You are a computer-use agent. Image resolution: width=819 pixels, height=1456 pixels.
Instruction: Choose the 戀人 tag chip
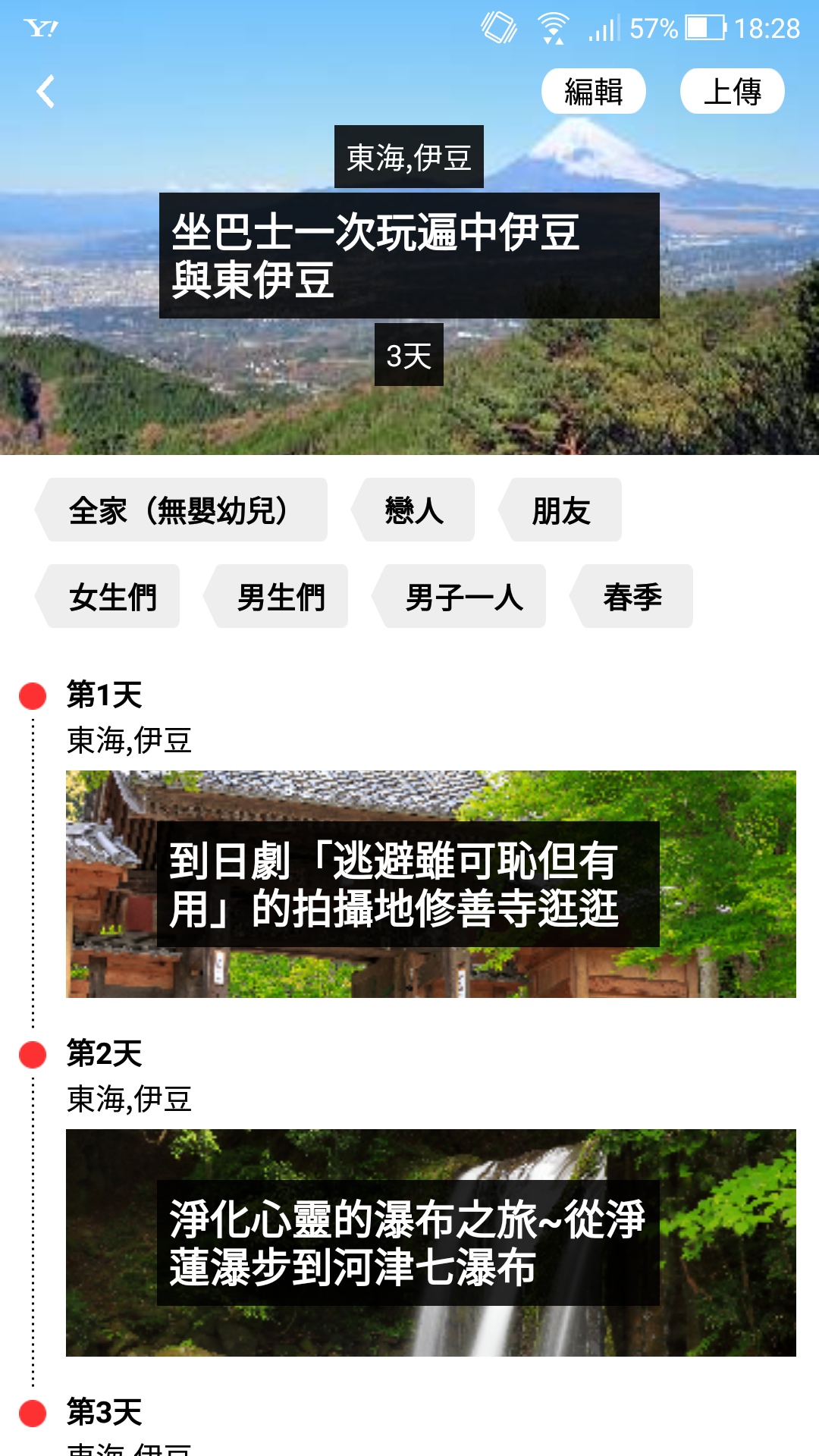414,510
